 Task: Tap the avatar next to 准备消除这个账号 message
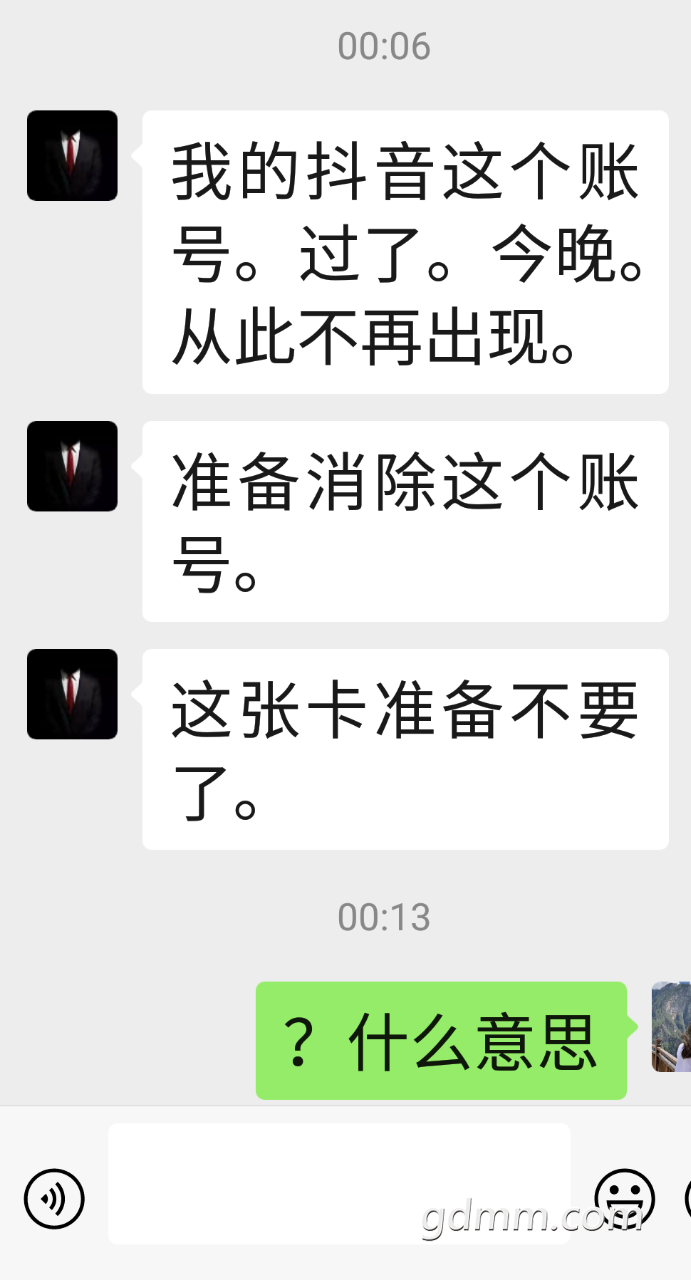72,466
